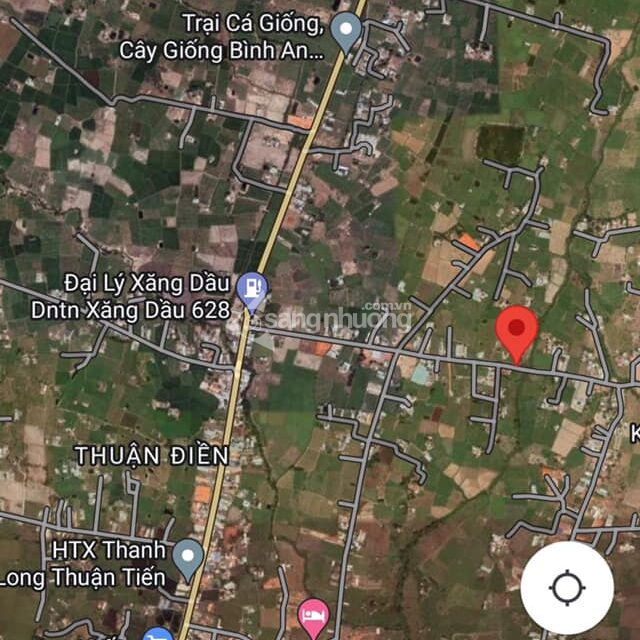
Task: Open the Trại Cá Giống place pin
Action: 346,31
